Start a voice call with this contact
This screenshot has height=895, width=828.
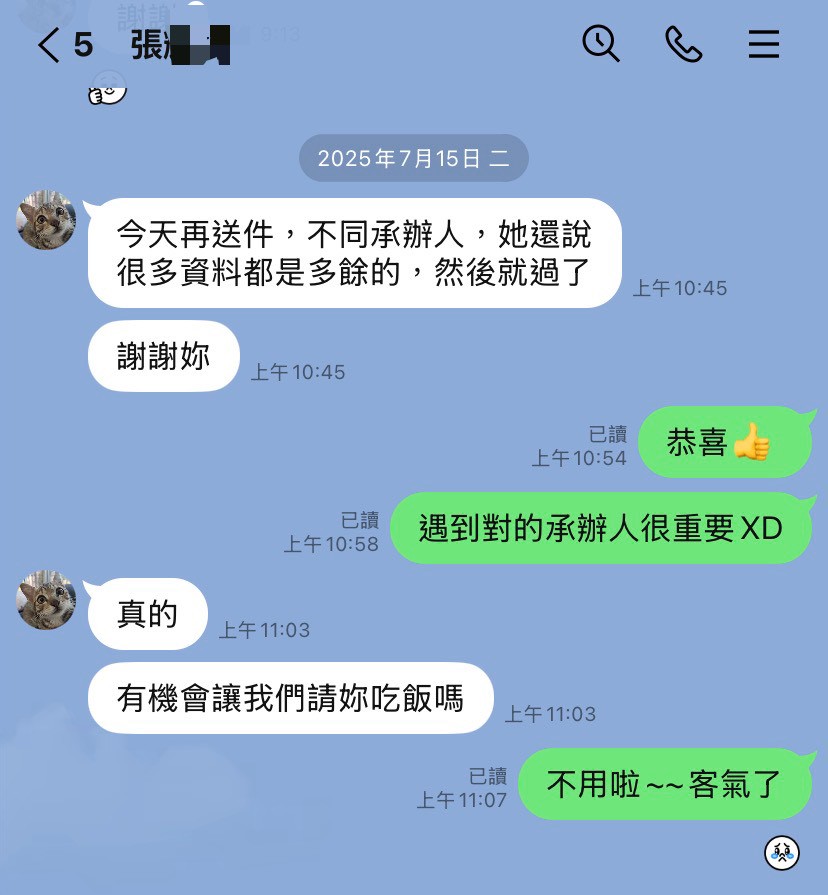(684, 44)
